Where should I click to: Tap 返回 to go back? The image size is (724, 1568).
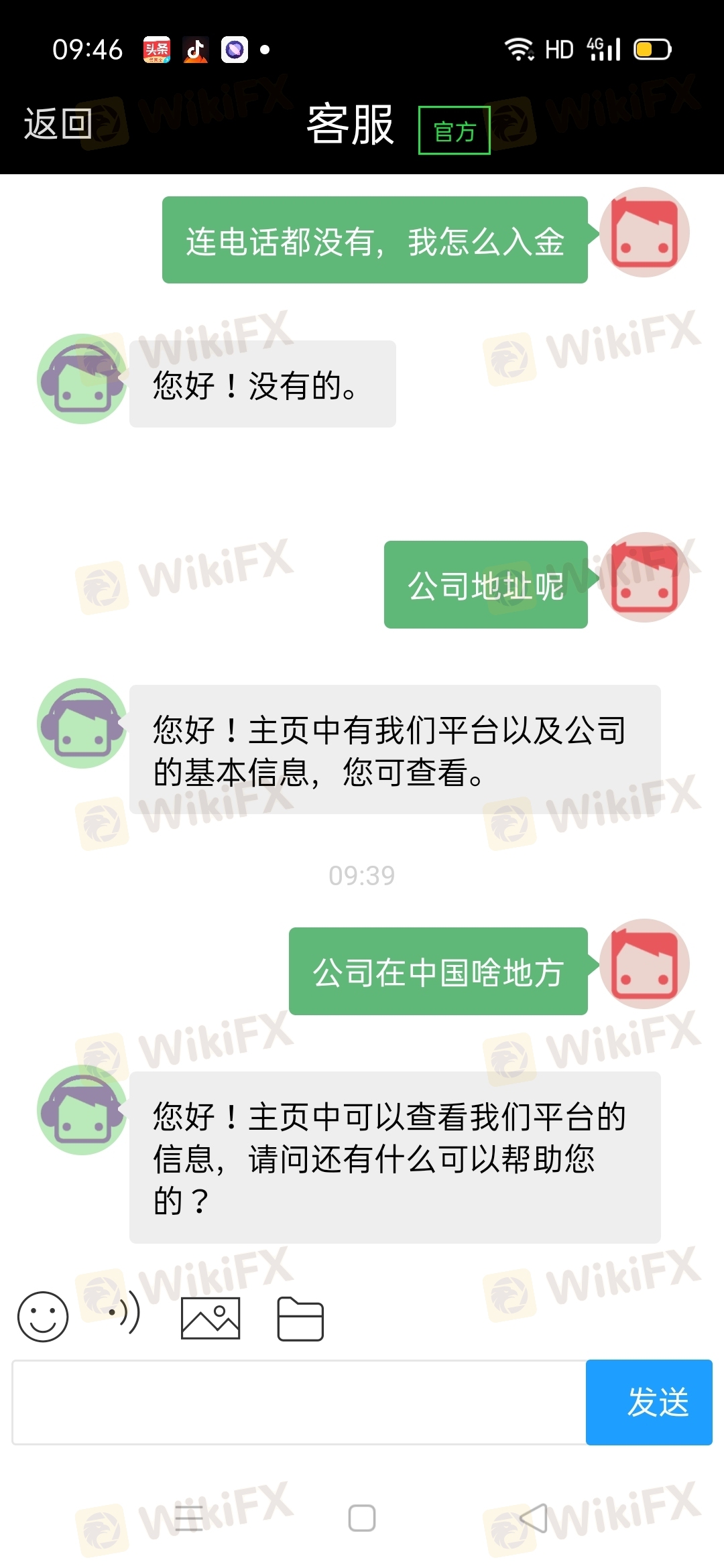[x=58, y=124]
